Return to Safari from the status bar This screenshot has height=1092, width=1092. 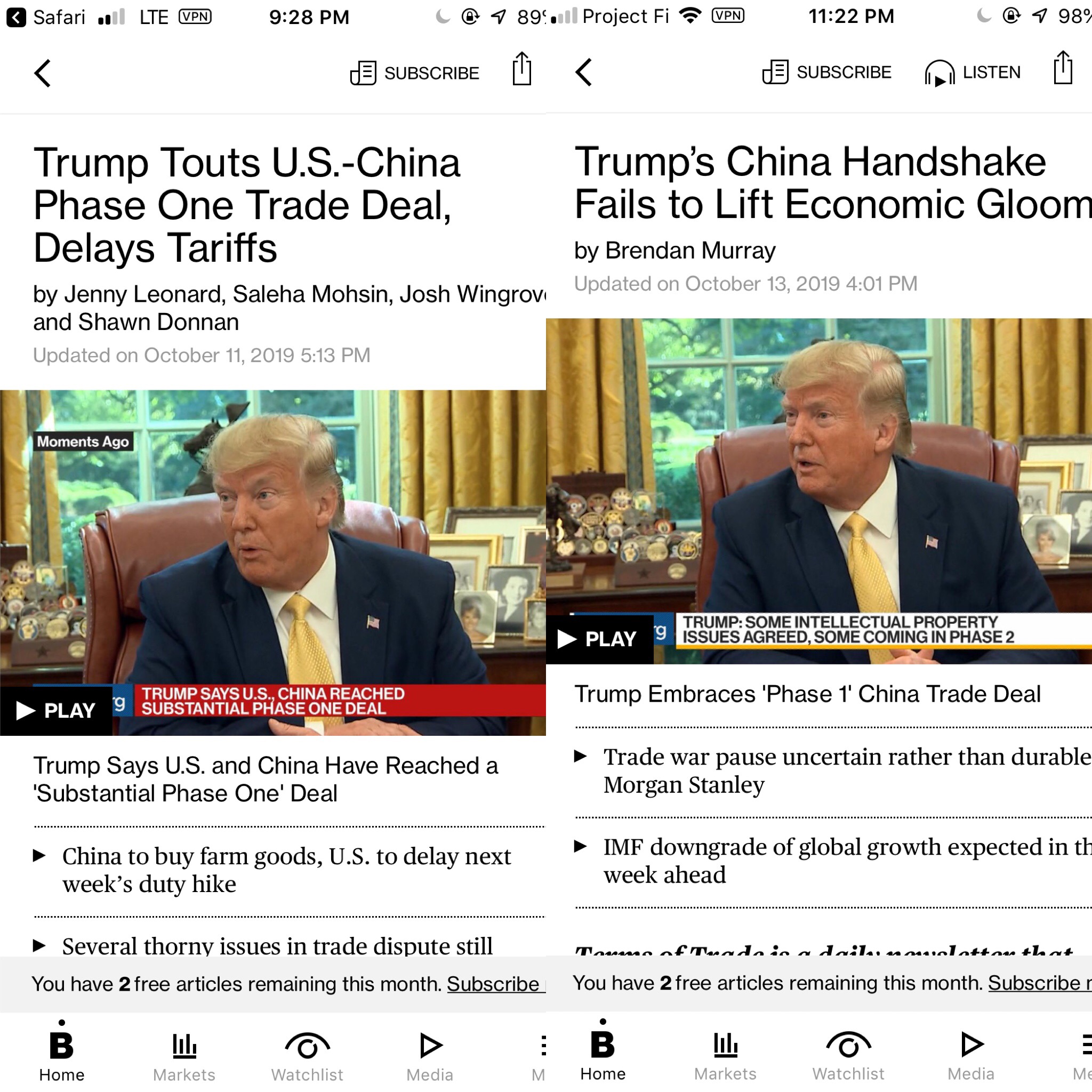point(45,17)
